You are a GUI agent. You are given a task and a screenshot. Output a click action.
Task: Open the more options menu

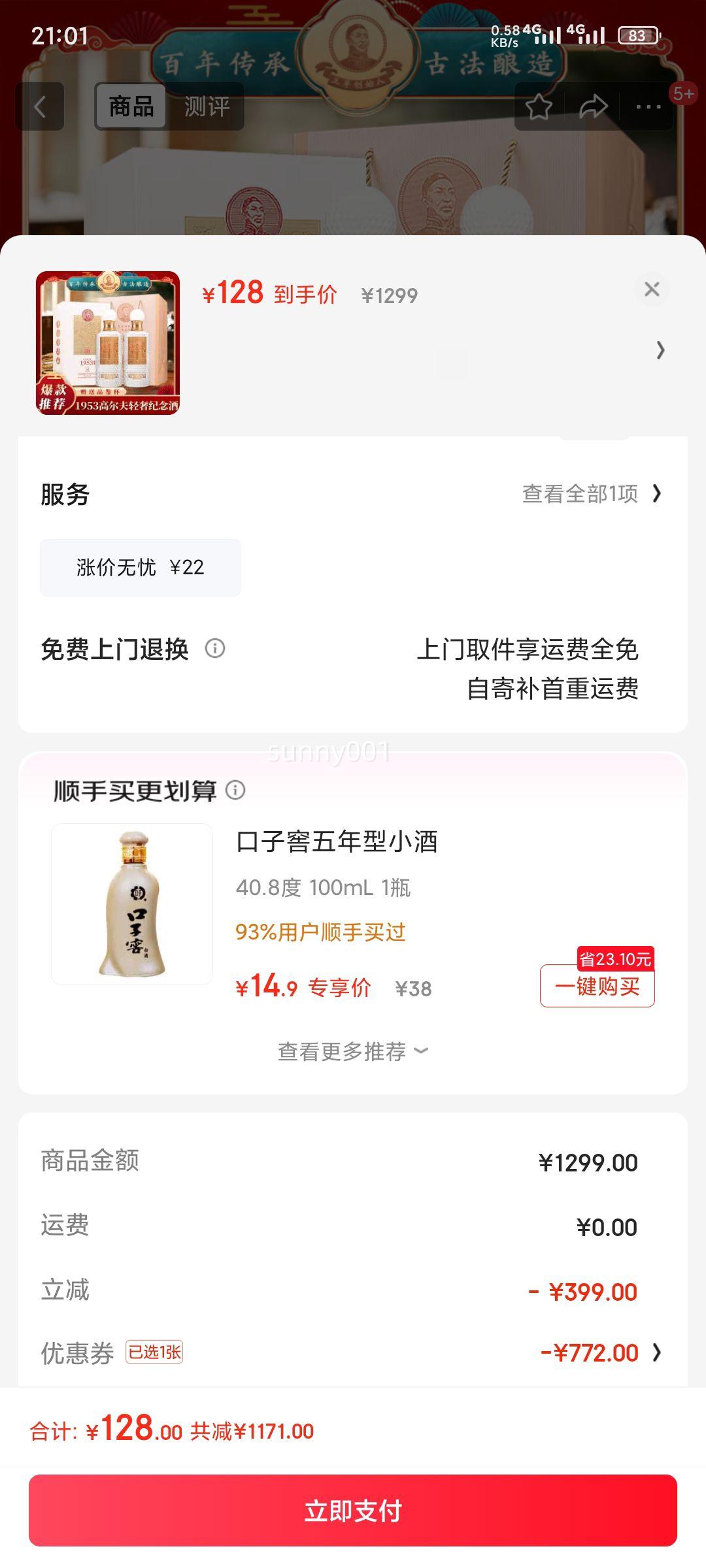click(648, 106)
